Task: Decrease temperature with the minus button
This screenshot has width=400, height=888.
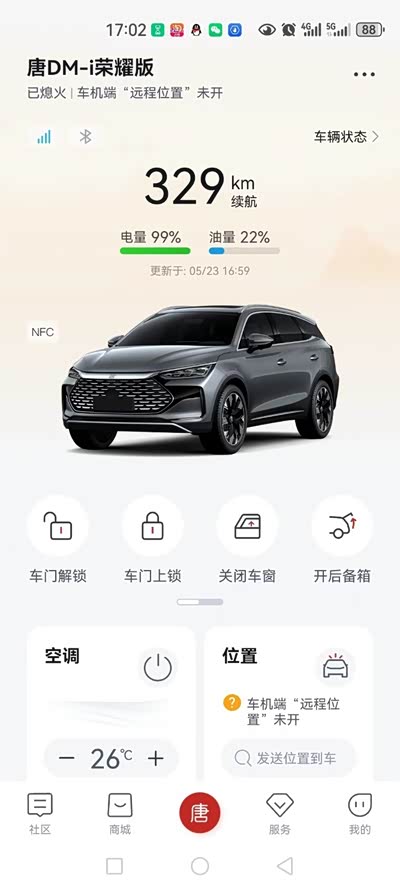Action: coord(67,758)
